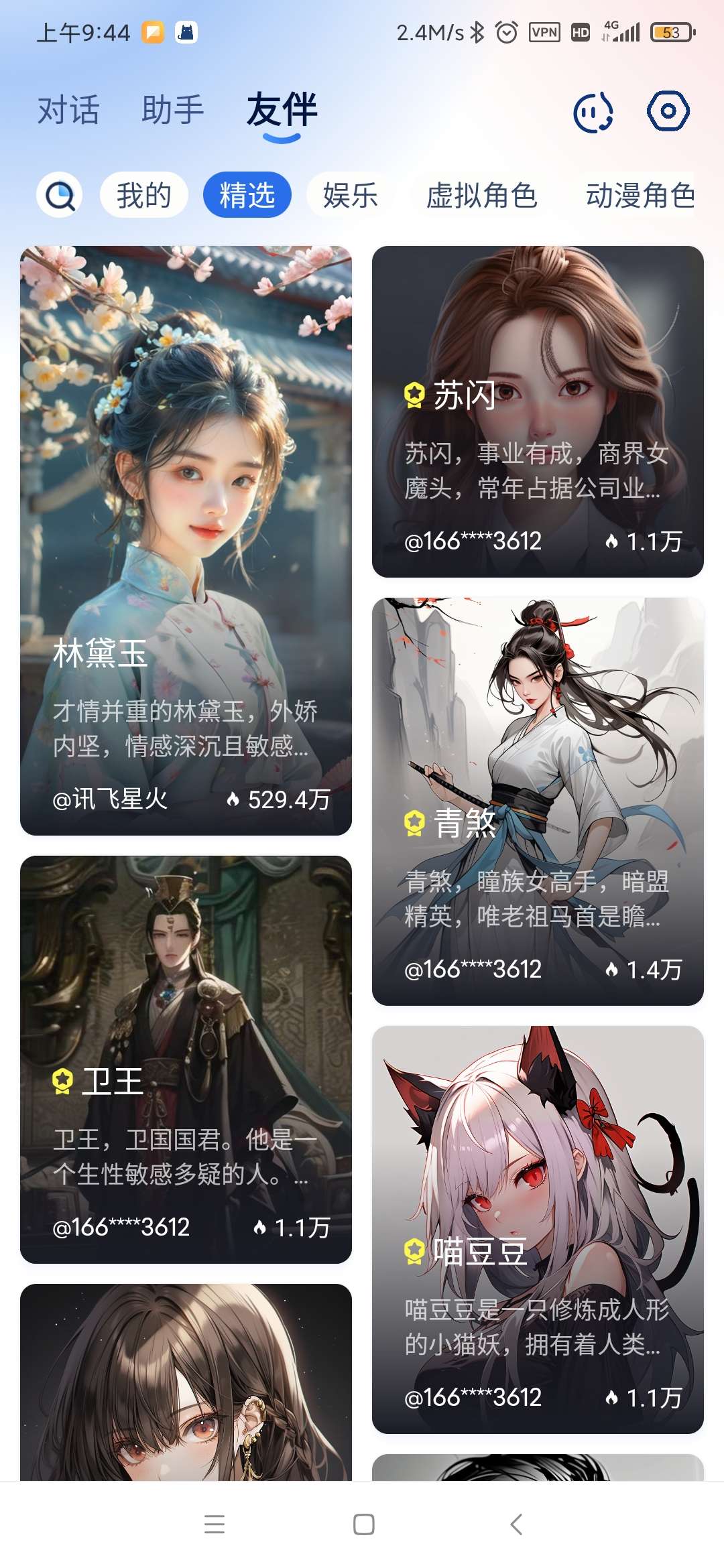The image size is (724, 1568).
Task: Open the 卫王 companion card
Action: click(x=186, y=1059)
